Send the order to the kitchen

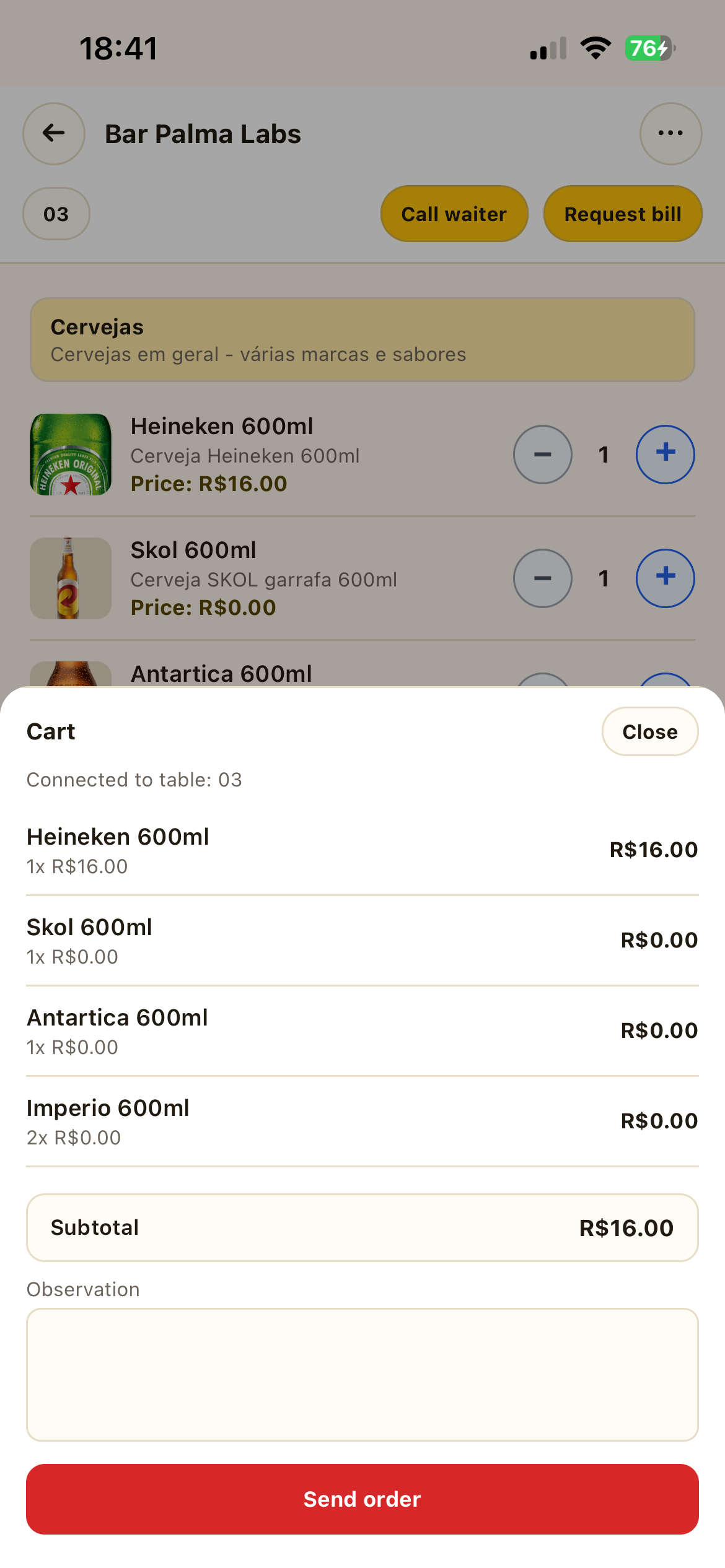tap(362, 1498)
